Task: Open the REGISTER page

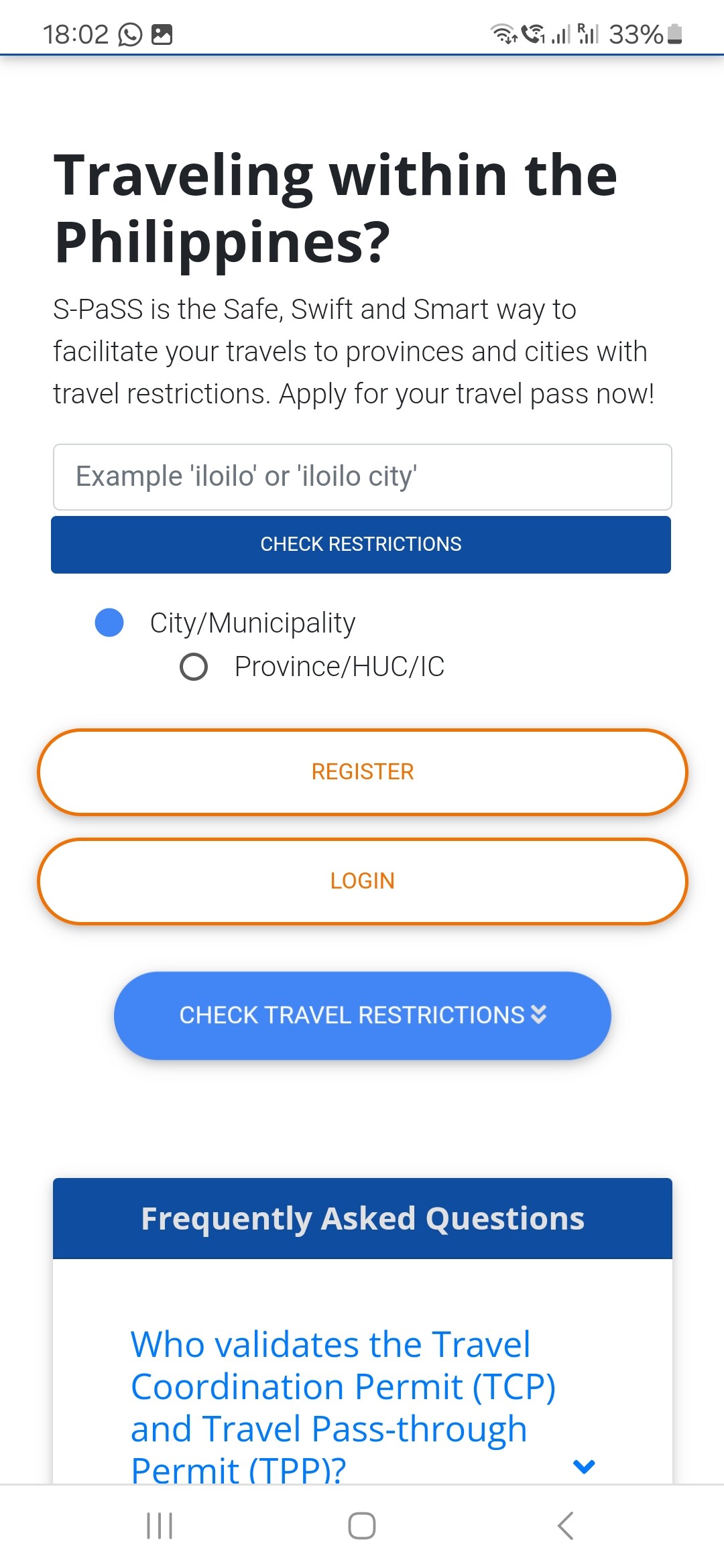Action: (362, 772)
